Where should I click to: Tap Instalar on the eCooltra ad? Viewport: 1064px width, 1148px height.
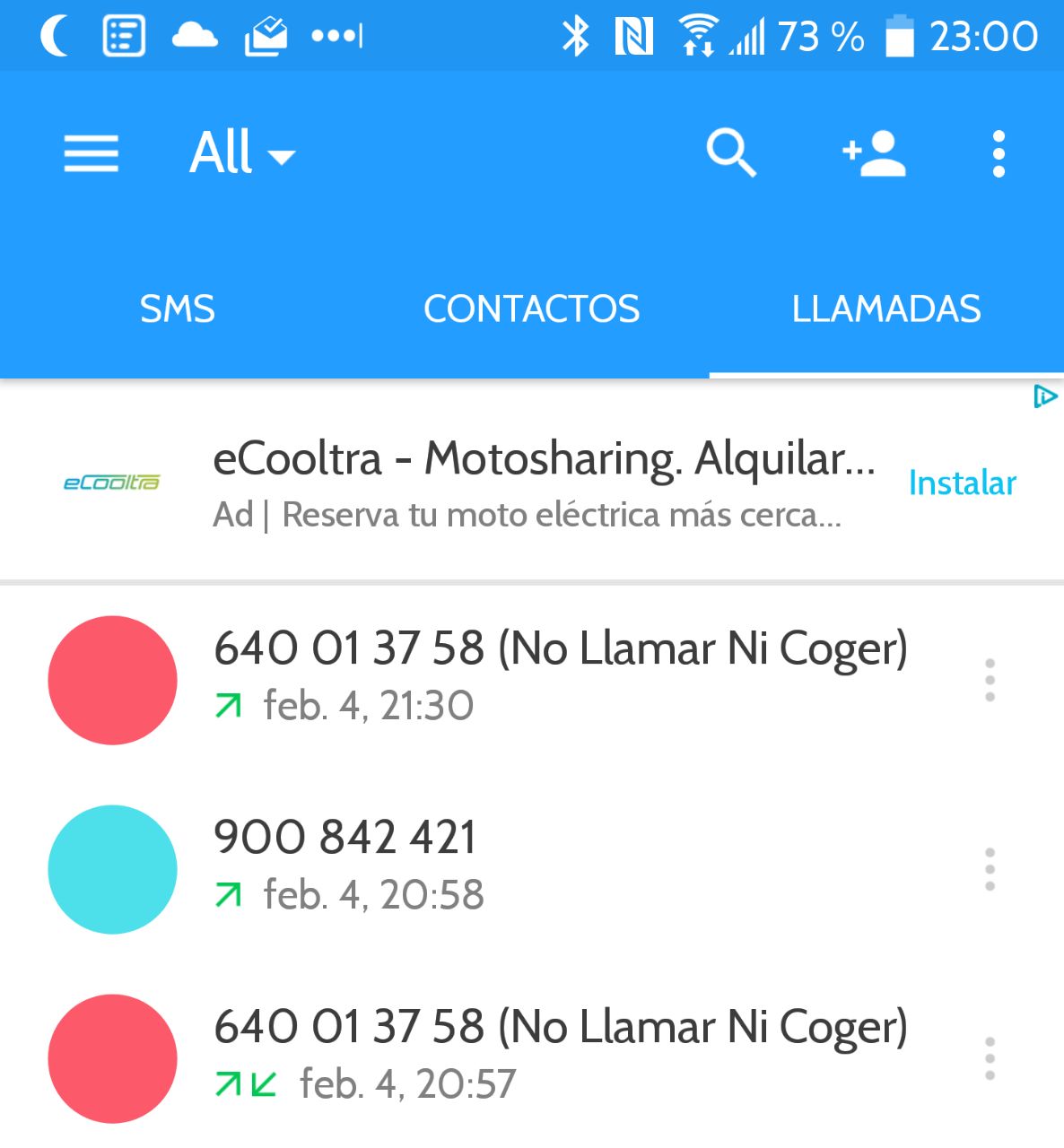(962, 483)
